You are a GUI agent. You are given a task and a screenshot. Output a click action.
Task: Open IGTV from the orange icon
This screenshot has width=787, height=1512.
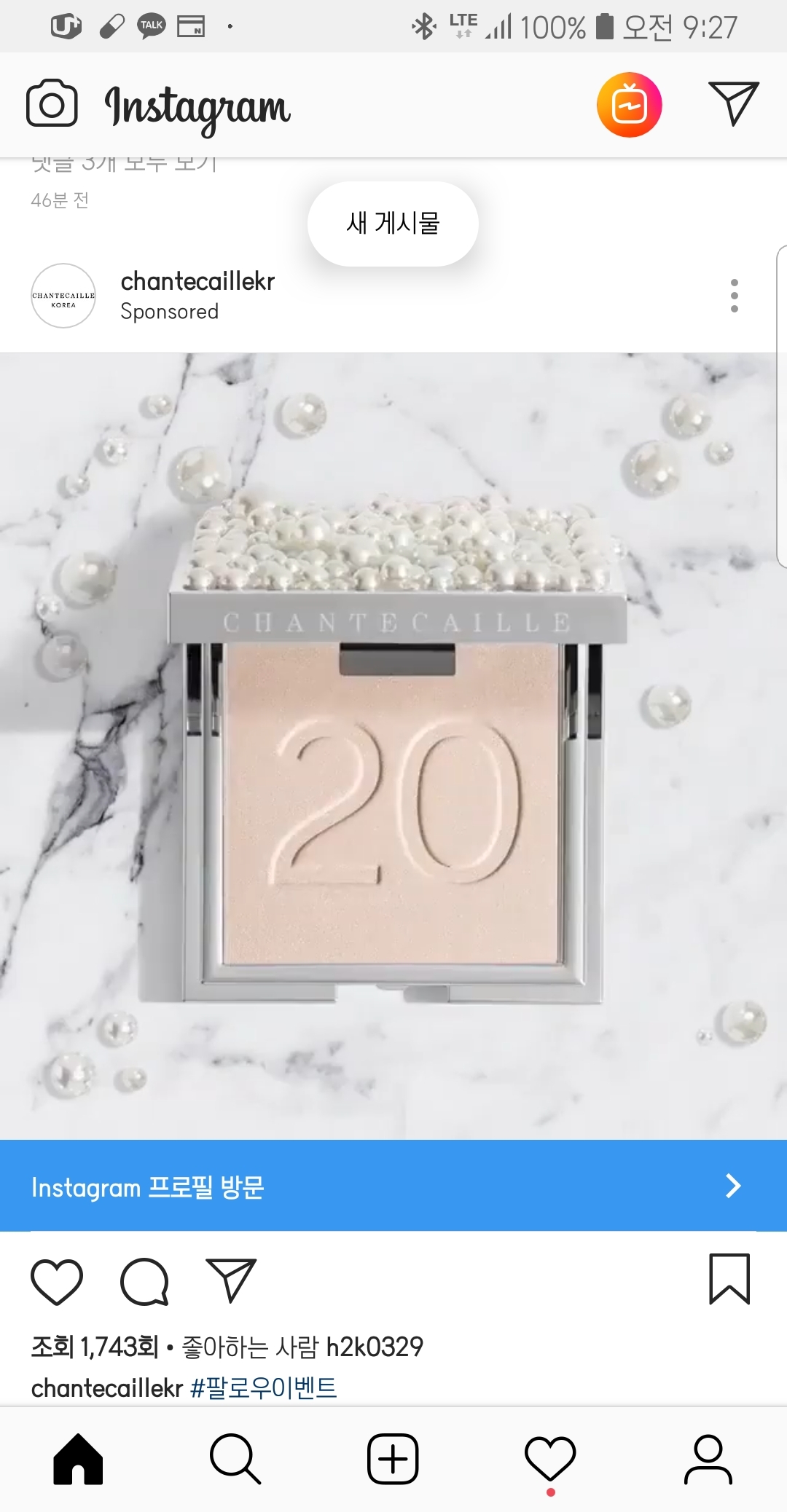(x=629, y=105)
